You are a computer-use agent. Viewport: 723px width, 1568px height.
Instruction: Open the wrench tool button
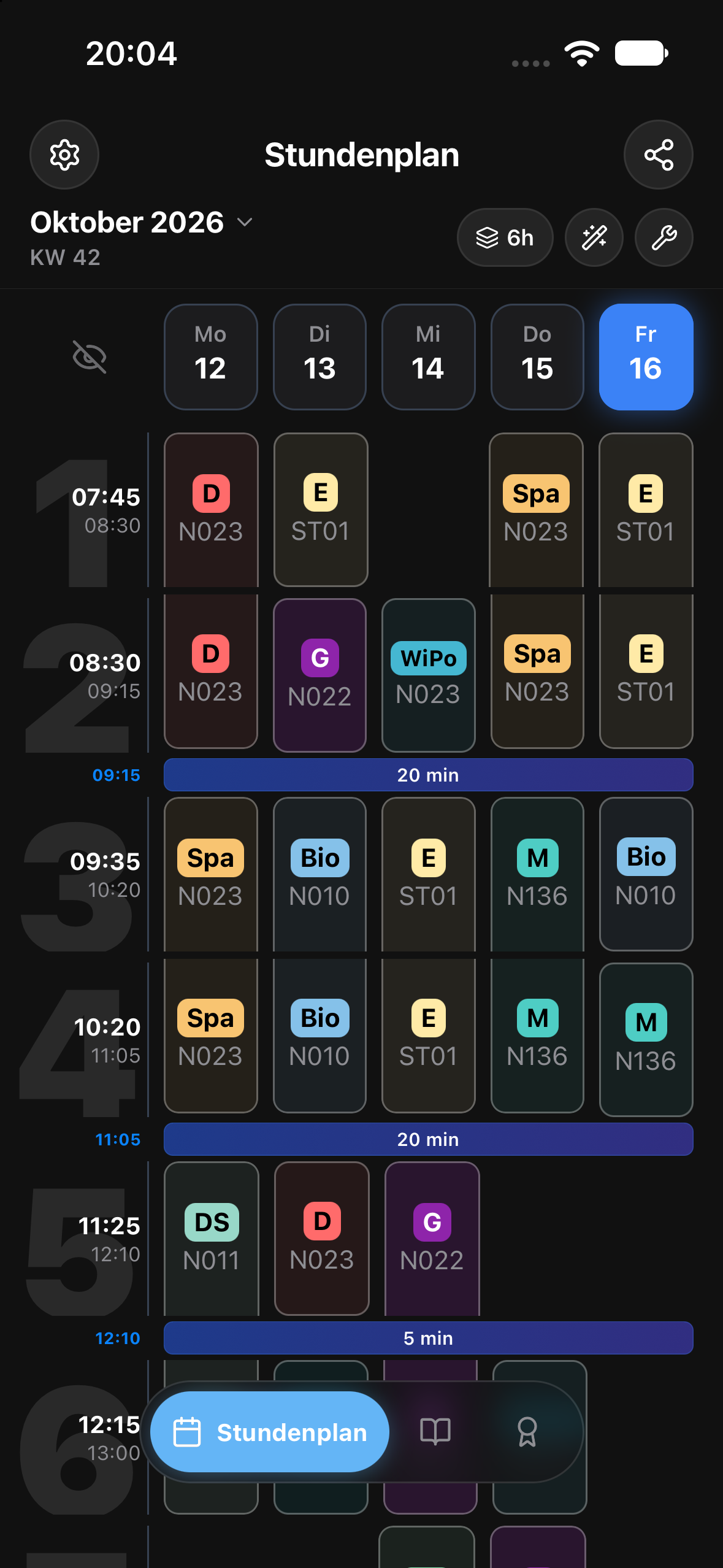coord(664,237)
